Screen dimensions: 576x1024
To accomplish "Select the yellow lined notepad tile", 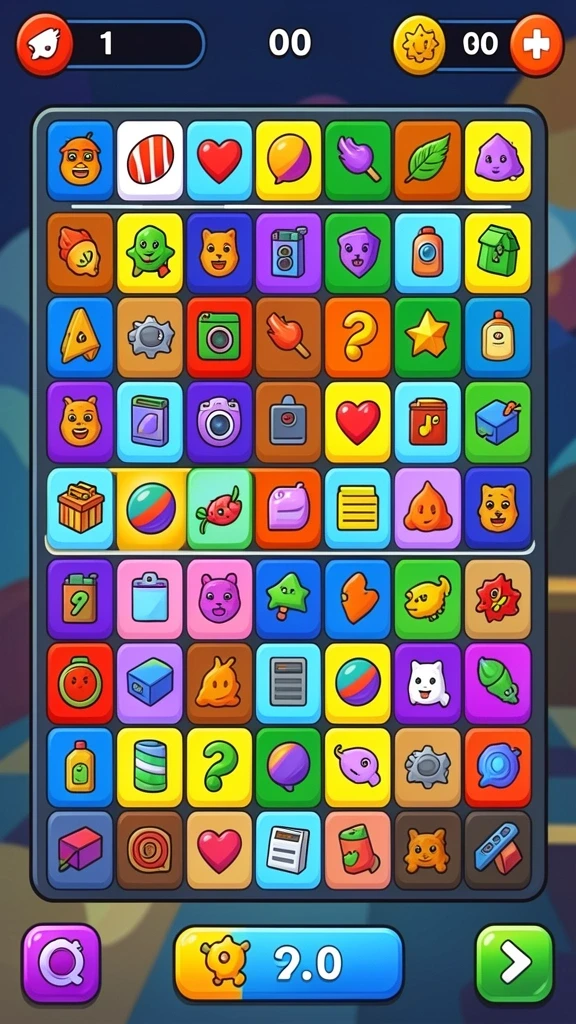I will click(x=358, y=507).
